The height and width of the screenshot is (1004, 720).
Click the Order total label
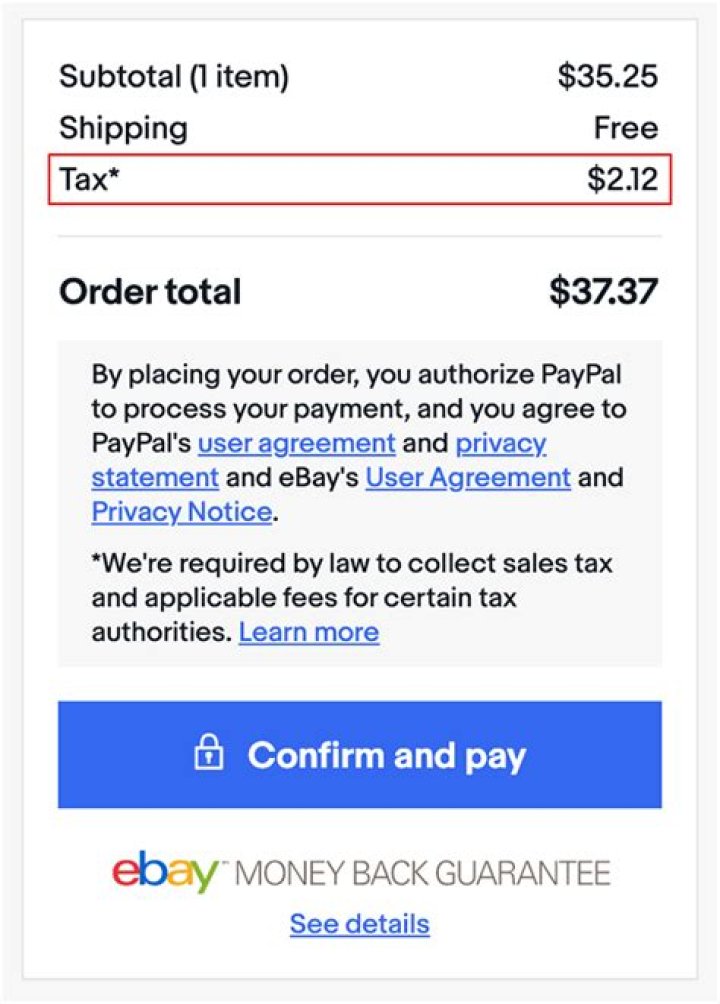150,291
